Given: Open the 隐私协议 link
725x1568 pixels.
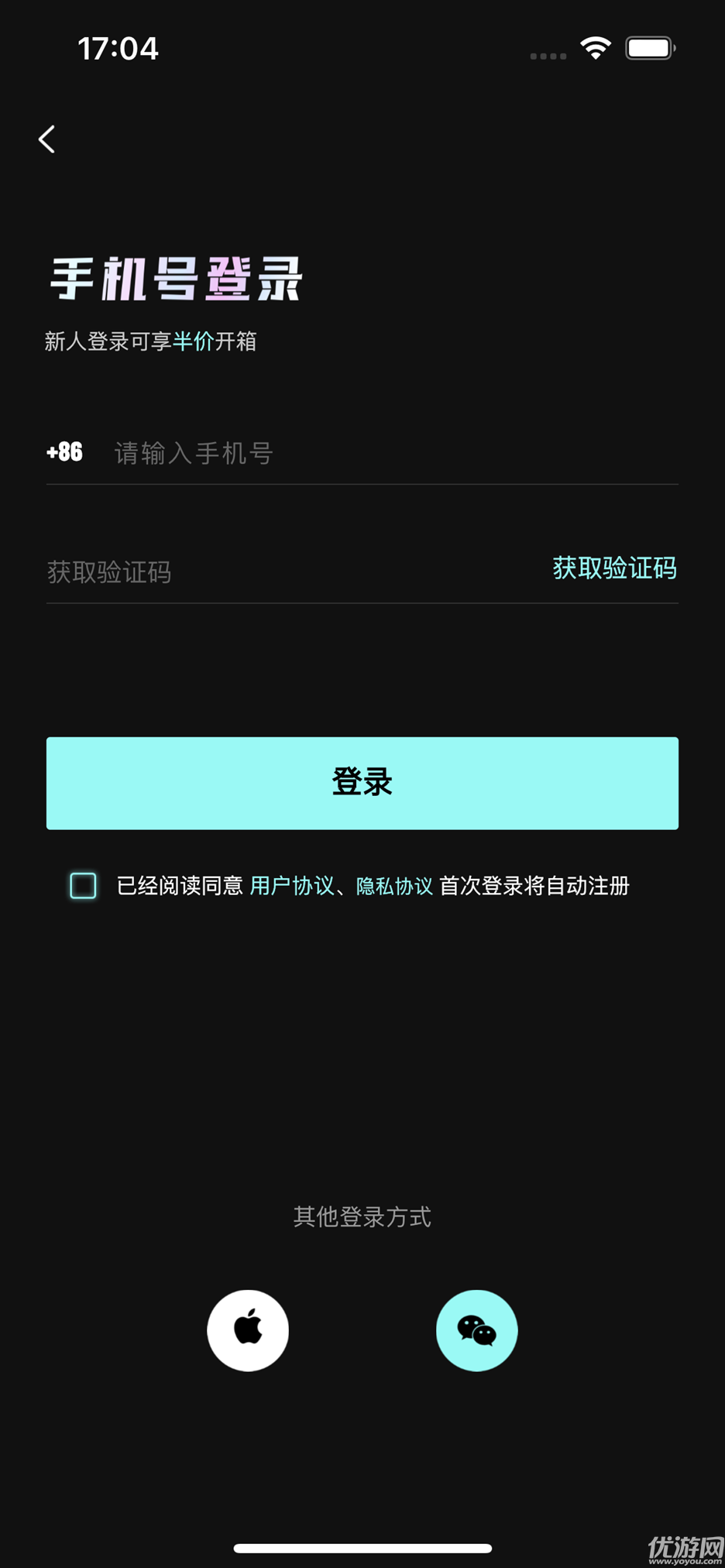Looking at the screenshot, I should pyautogui.click(x=395, y=885).
